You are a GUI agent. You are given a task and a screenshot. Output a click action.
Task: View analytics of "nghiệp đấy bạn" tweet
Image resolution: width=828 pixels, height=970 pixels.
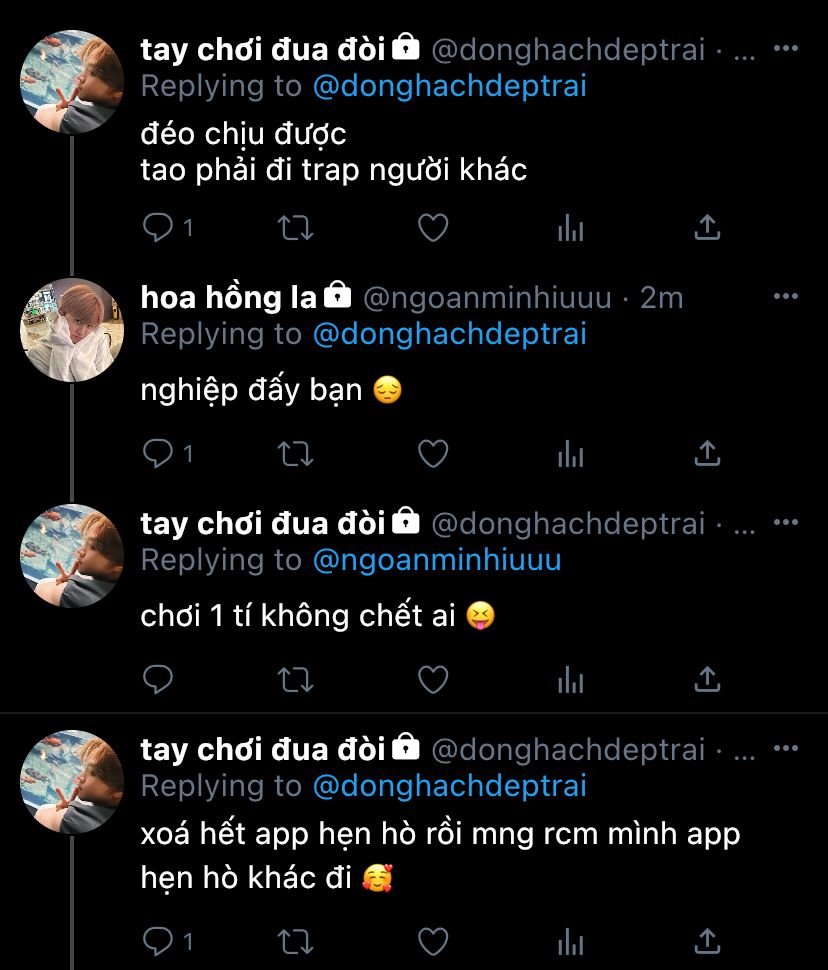click(570, 454)
